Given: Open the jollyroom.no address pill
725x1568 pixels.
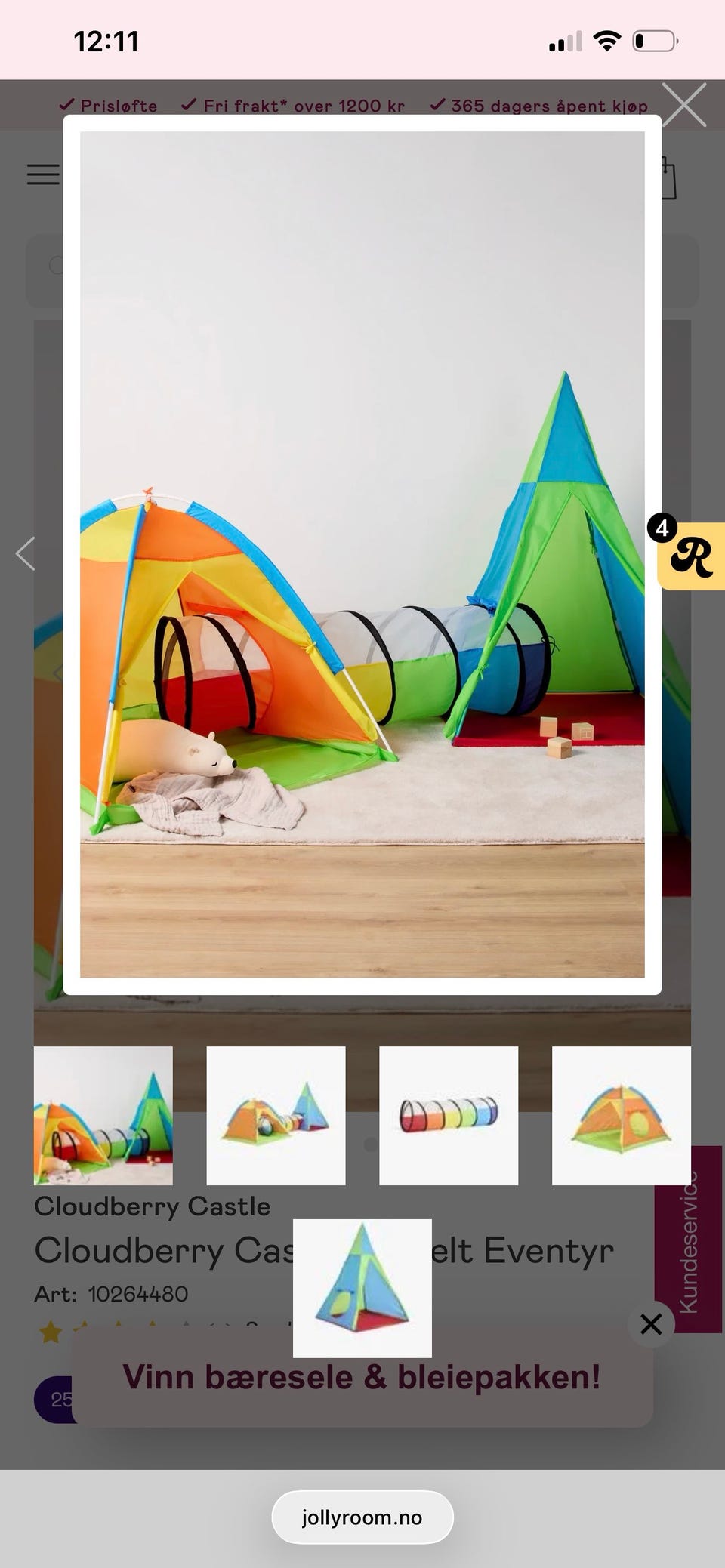Looking at the screenshot, I should [x=362, y=1517].
